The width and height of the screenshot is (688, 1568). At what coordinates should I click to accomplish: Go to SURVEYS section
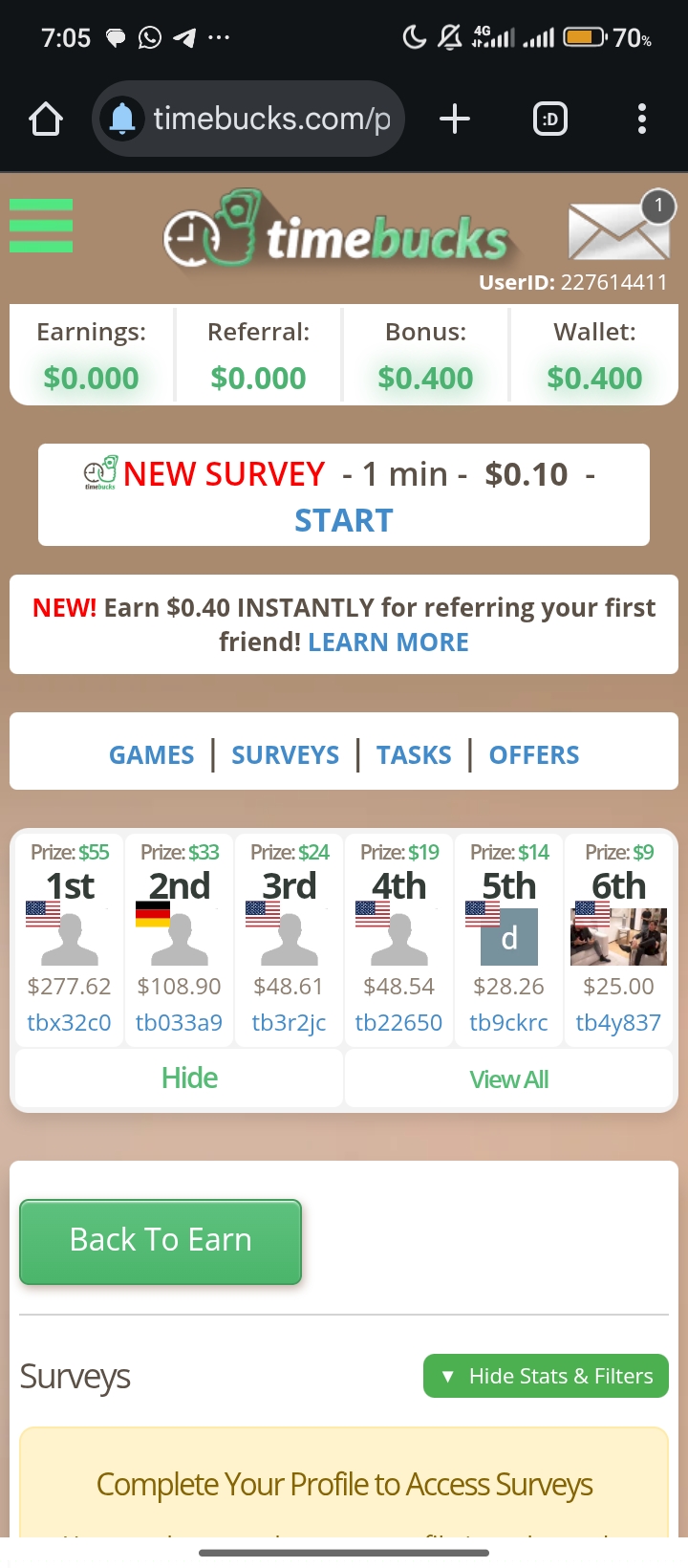285,755
